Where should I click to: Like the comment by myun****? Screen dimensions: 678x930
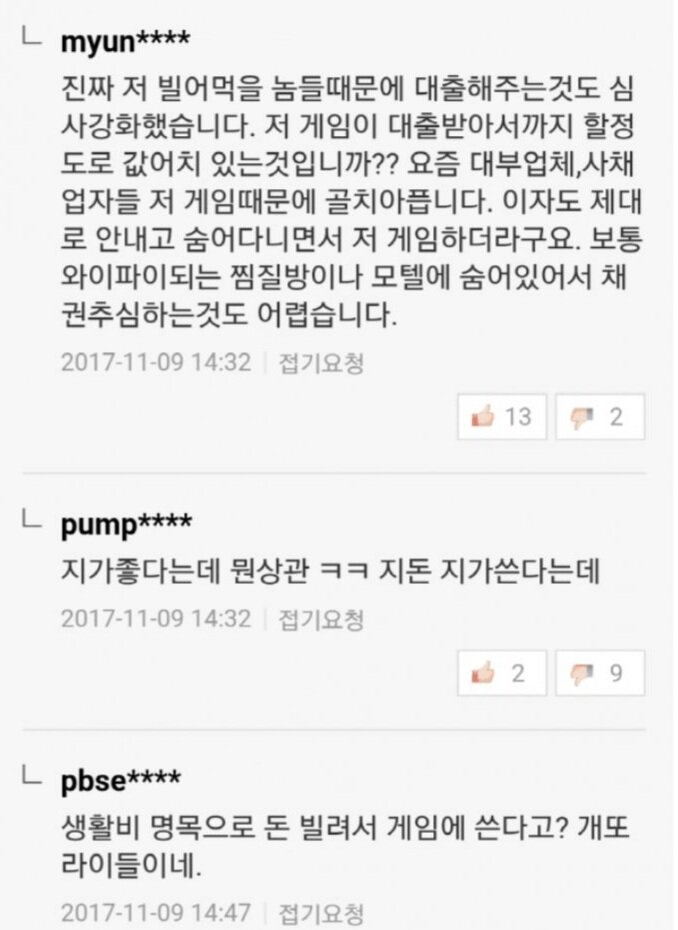pos(502,417)
